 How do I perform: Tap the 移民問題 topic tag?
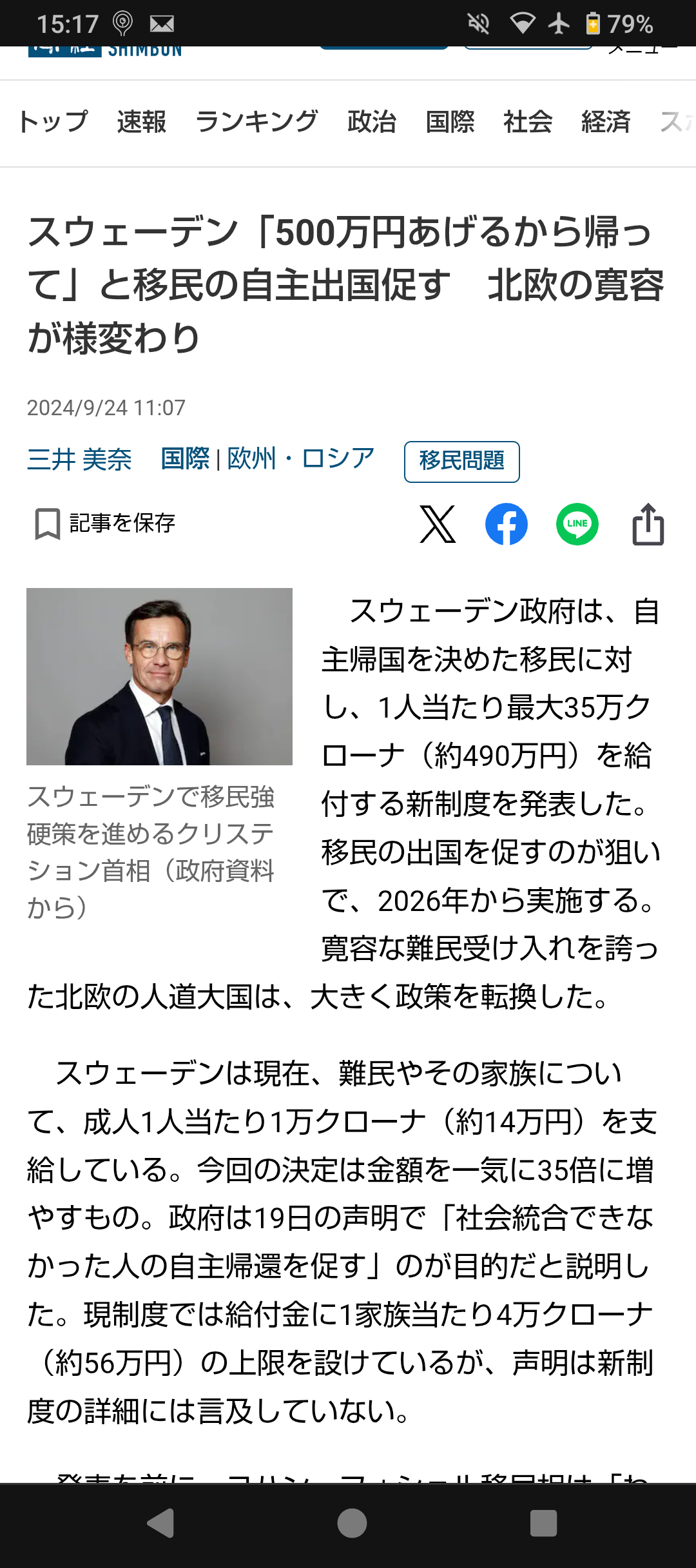(461, 461)
